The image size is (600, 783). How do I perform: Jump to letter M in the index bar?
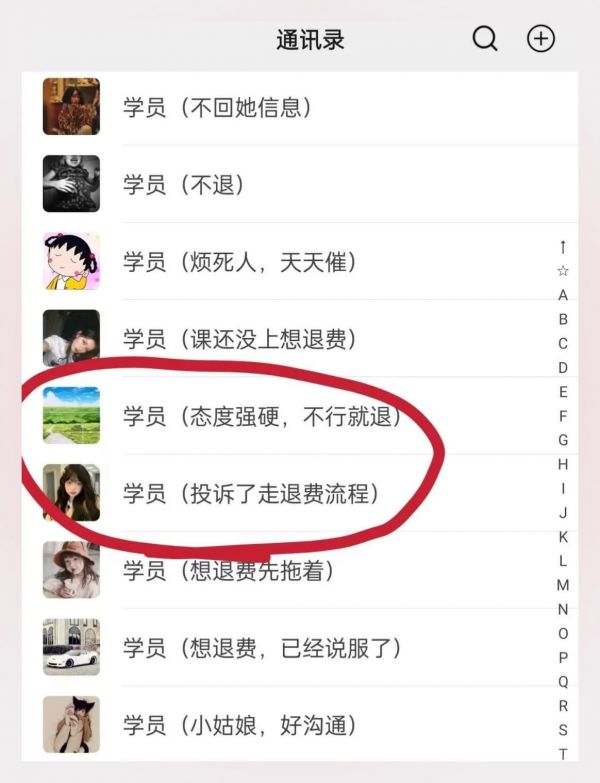[563, 585]
